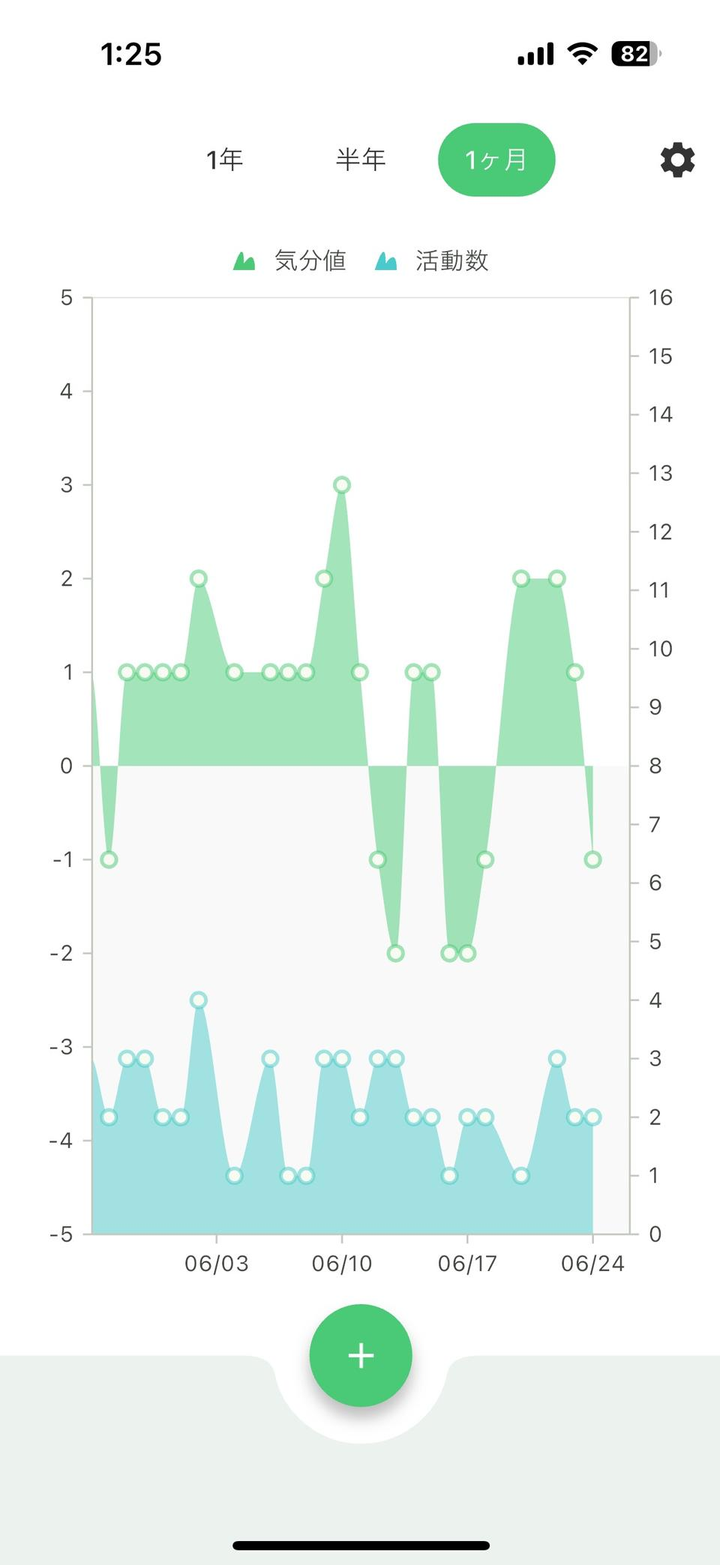
Task: Toggle the 気分値 legend series
Action: [x=290, y=262]
